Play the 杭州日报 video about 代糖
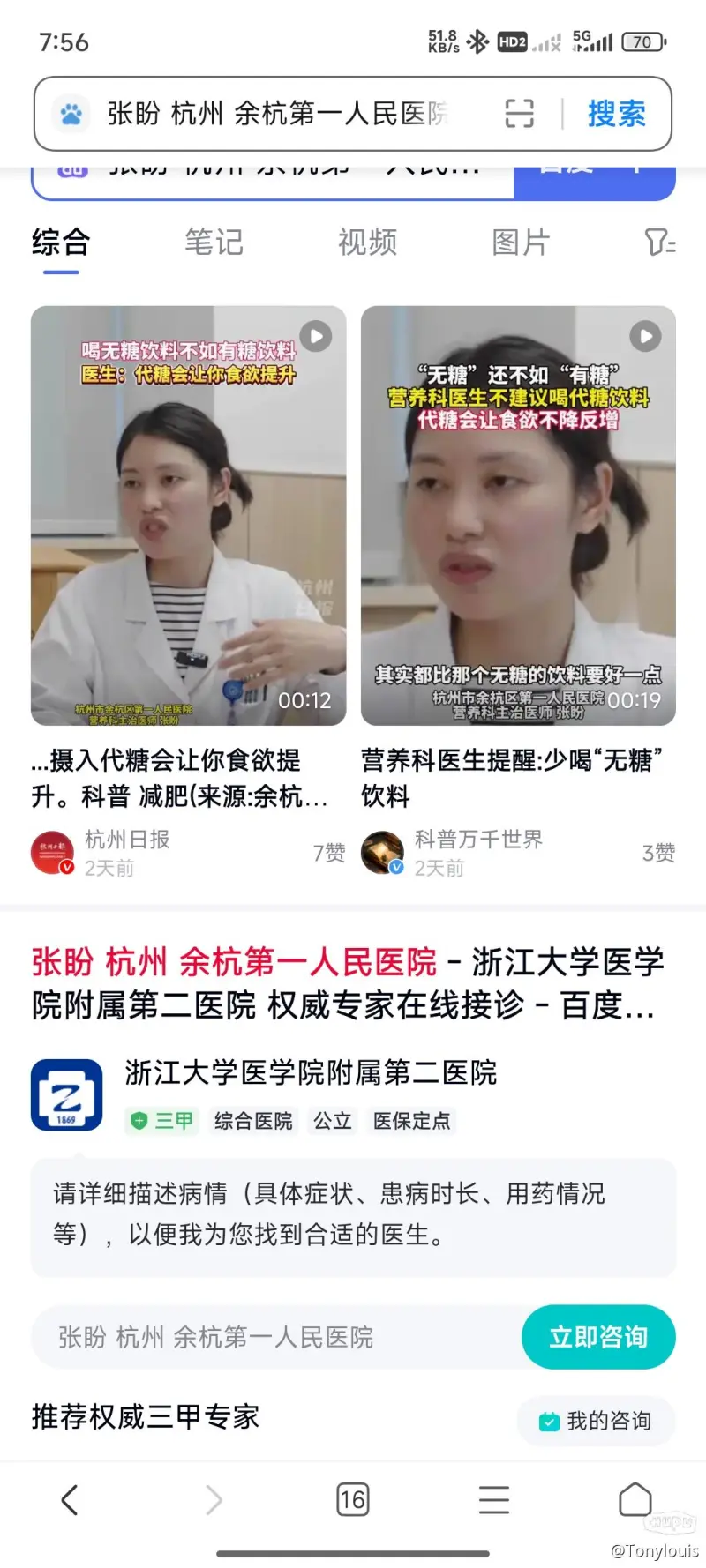Viewport: 706px width, 1568px height. pyautogui.click(x=188, y=516)
